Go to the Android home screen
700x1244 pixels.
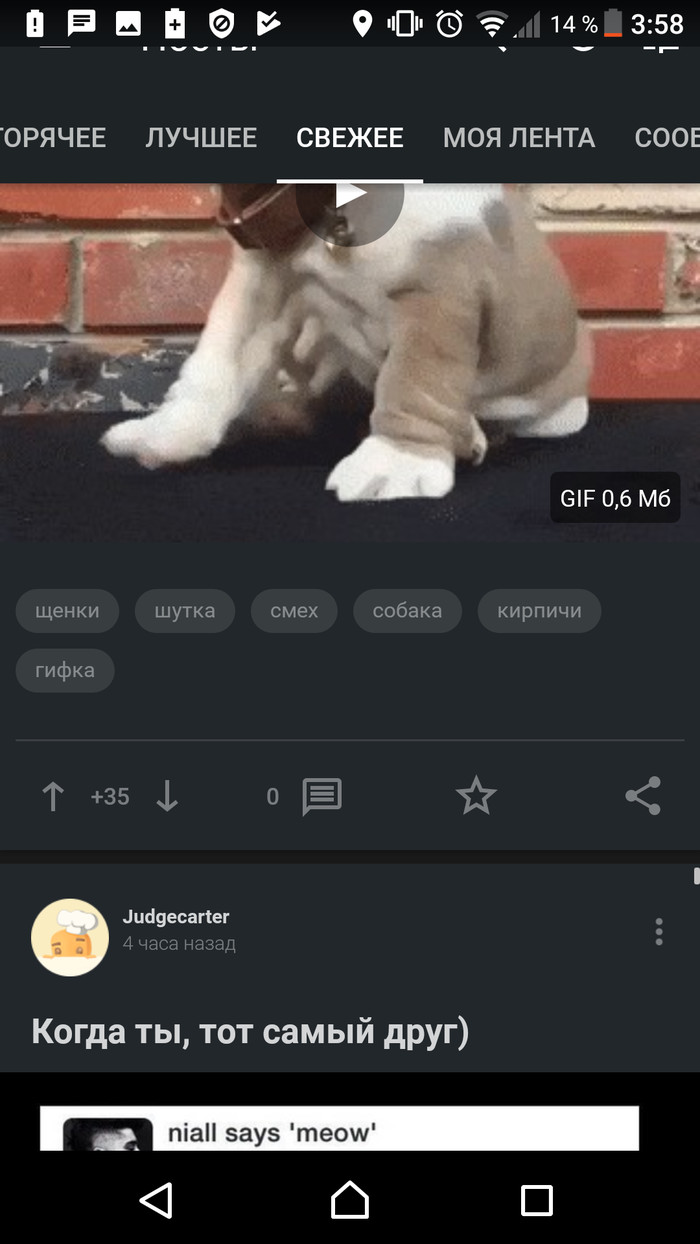click(350, 1199)
